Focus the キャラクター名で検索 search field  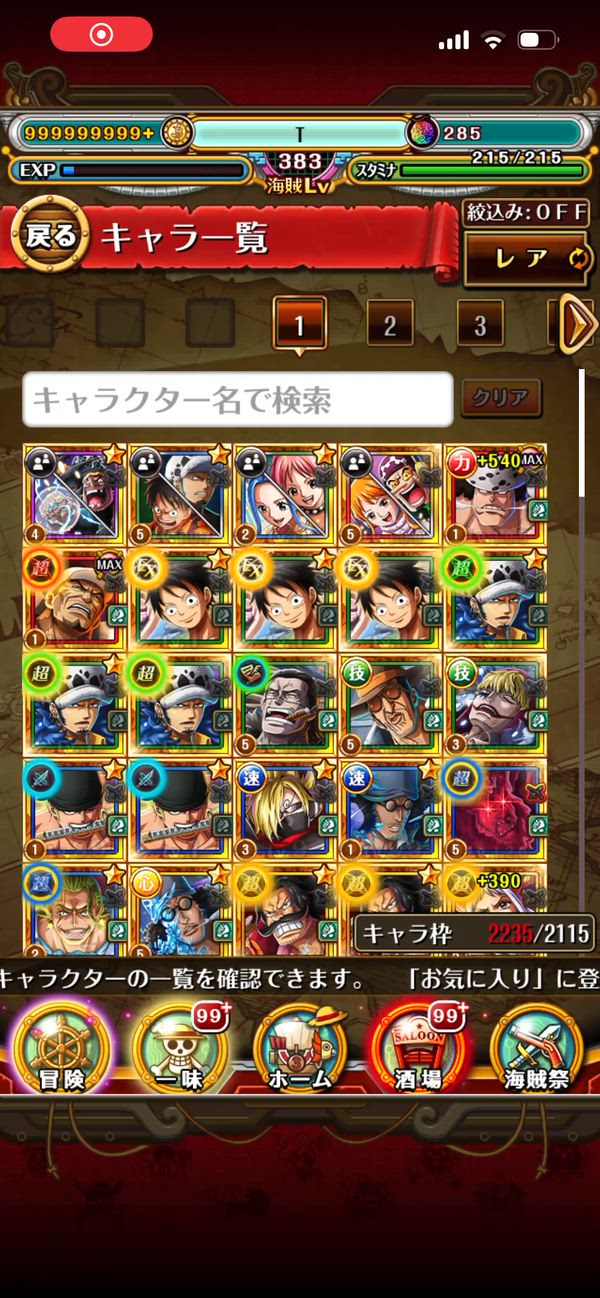pos(238,400)
